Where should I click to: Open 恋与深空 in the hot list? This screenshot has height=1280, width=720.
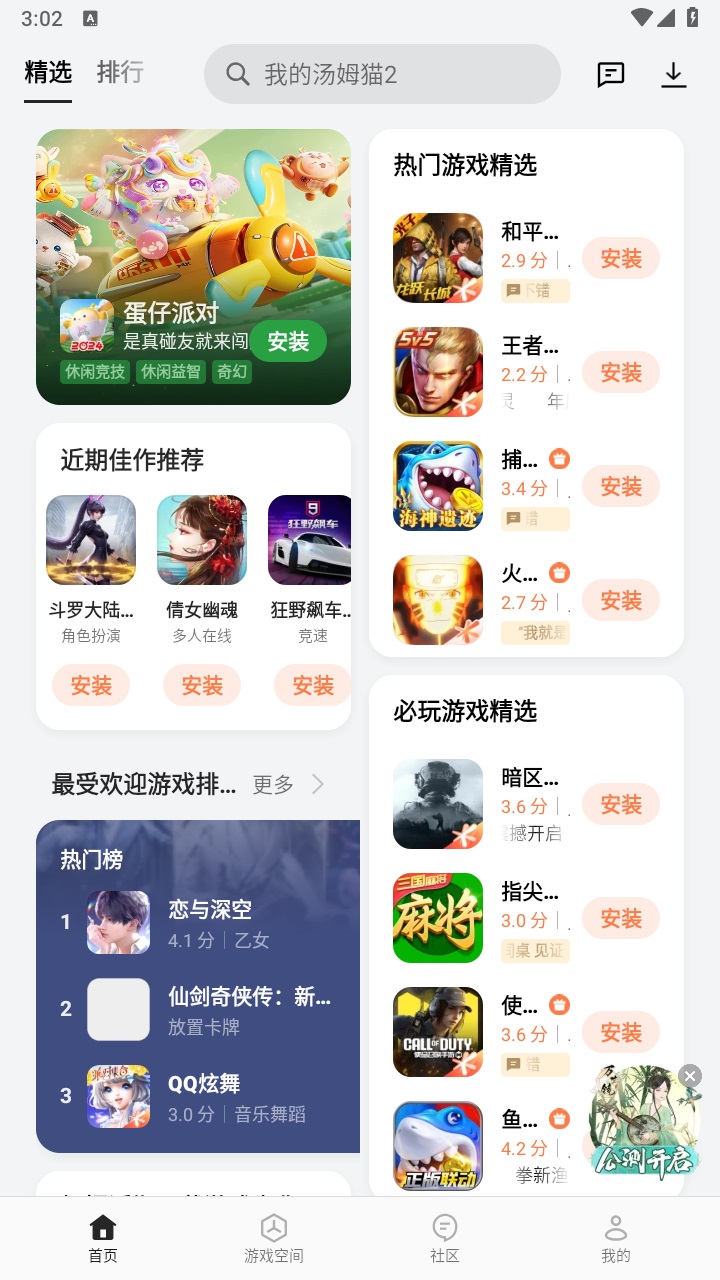coord(210,922)
